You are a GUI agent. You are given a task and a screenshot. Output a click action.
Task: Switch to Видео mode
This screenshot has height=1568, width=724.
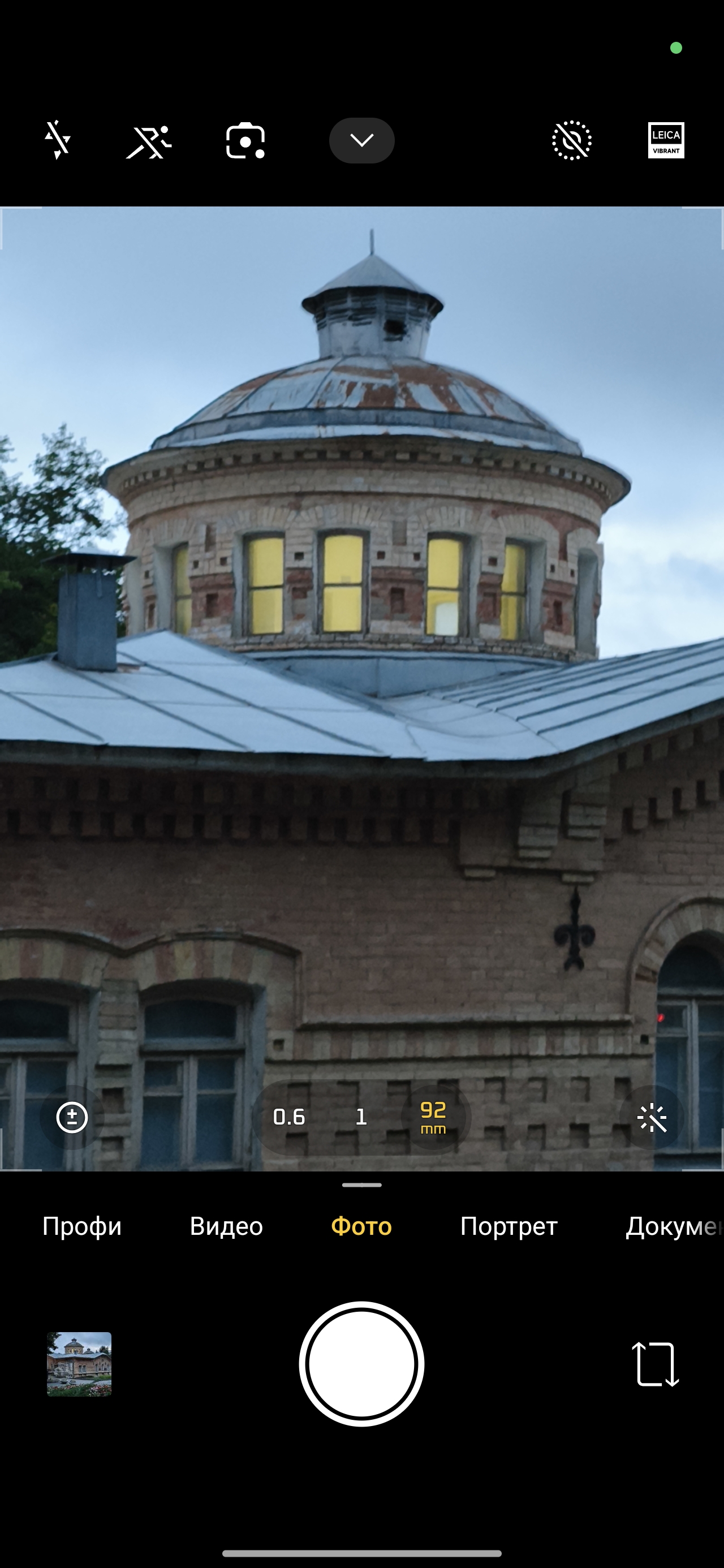pos(226,1226)
